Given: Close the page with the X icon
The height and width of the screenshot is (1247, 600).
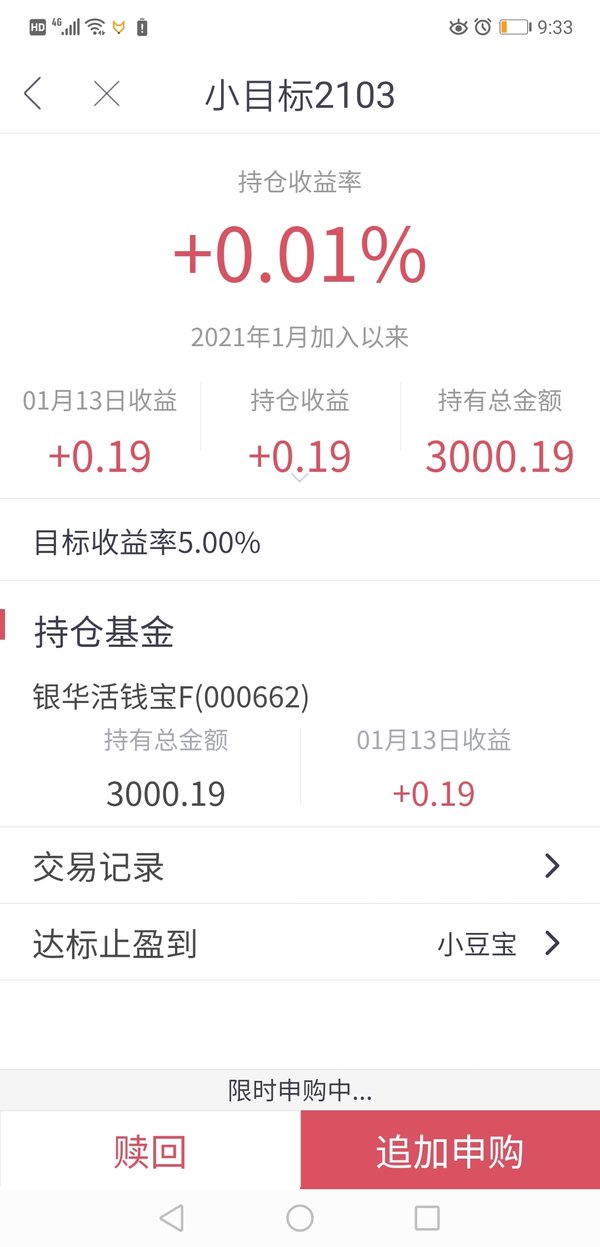Looking at the screenshot, I should coord(106,94).
